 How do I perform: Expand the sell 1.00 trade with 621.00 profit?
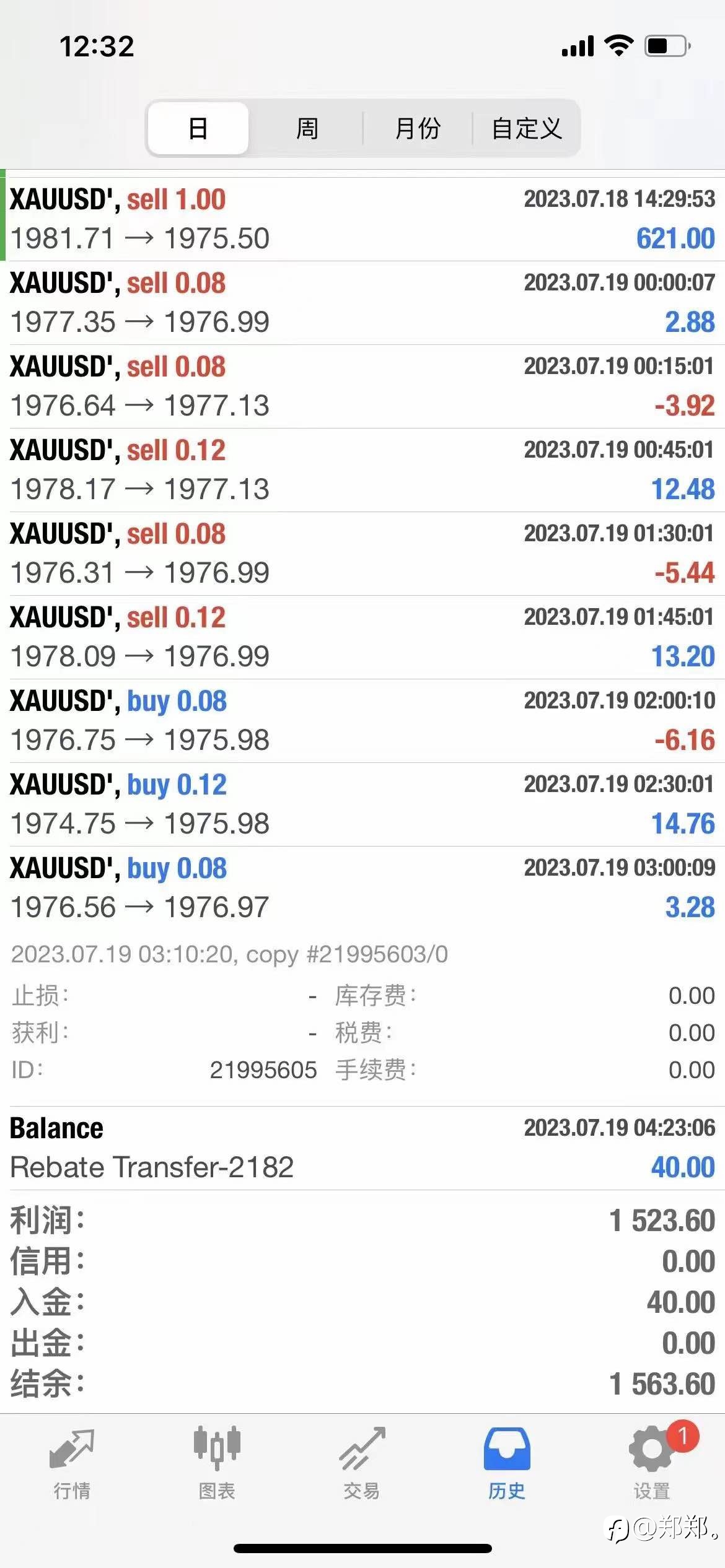pyautogui.click(x=362, y=219)
